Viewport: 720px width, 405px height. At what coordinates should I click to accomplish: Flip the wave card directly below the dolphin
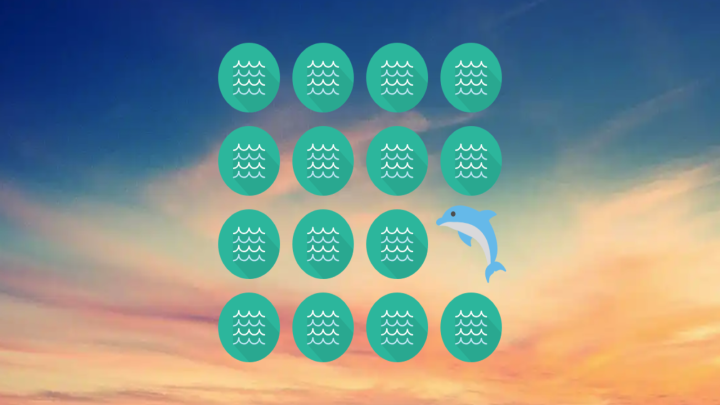click(x=471, y=327)
